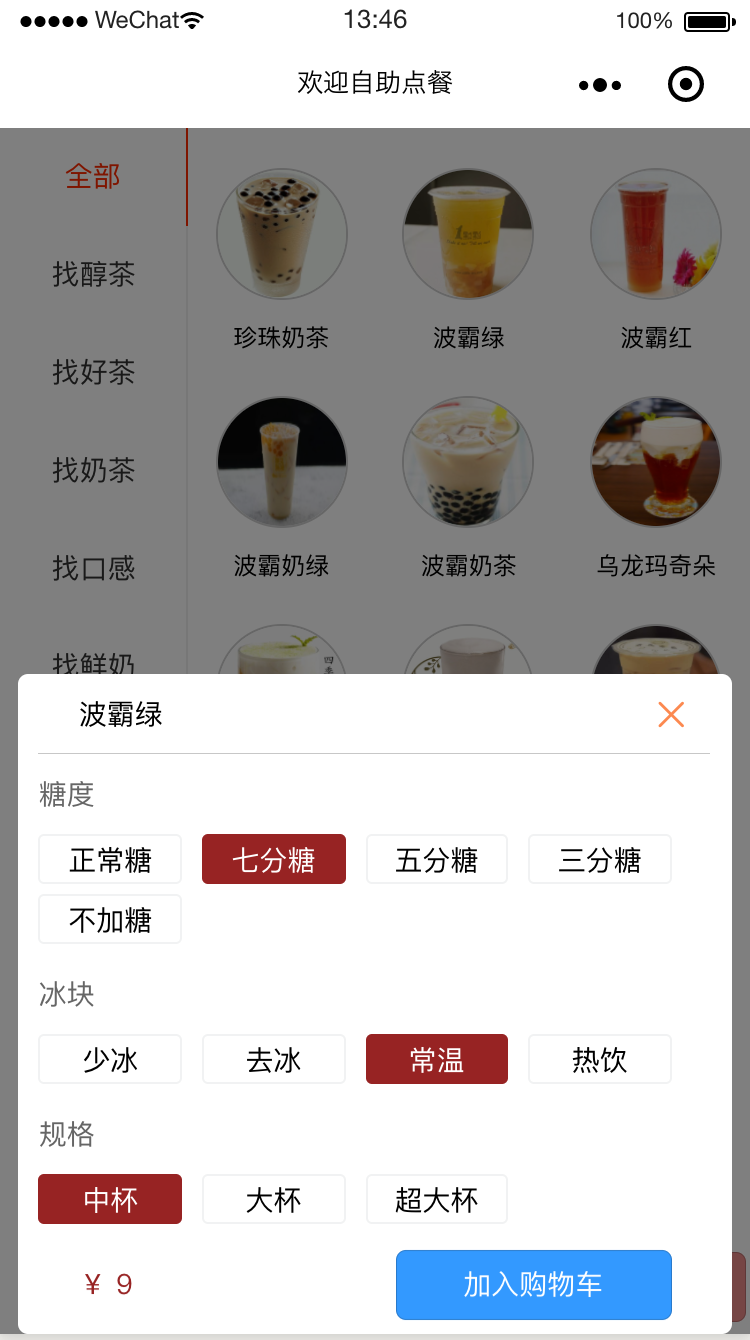Select 大杯 cup size

click(x=274, y=1199)
